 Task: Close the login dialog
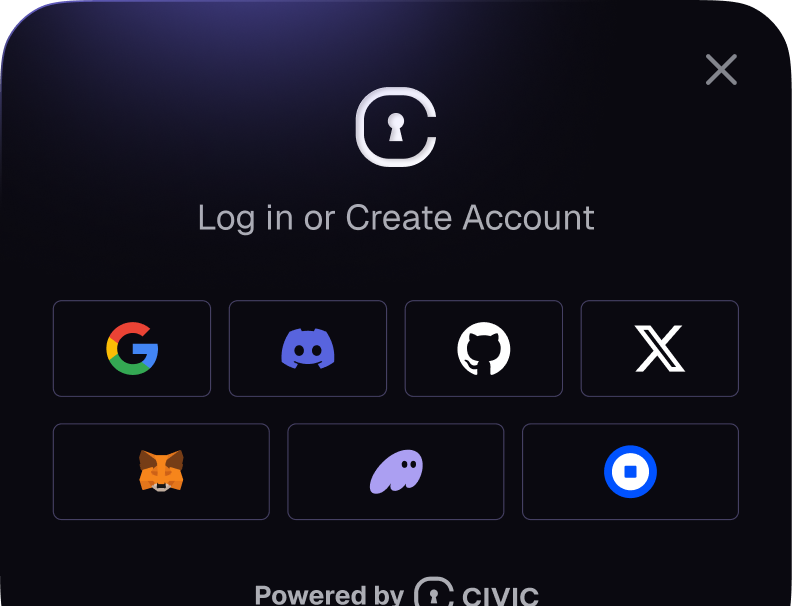721,70
